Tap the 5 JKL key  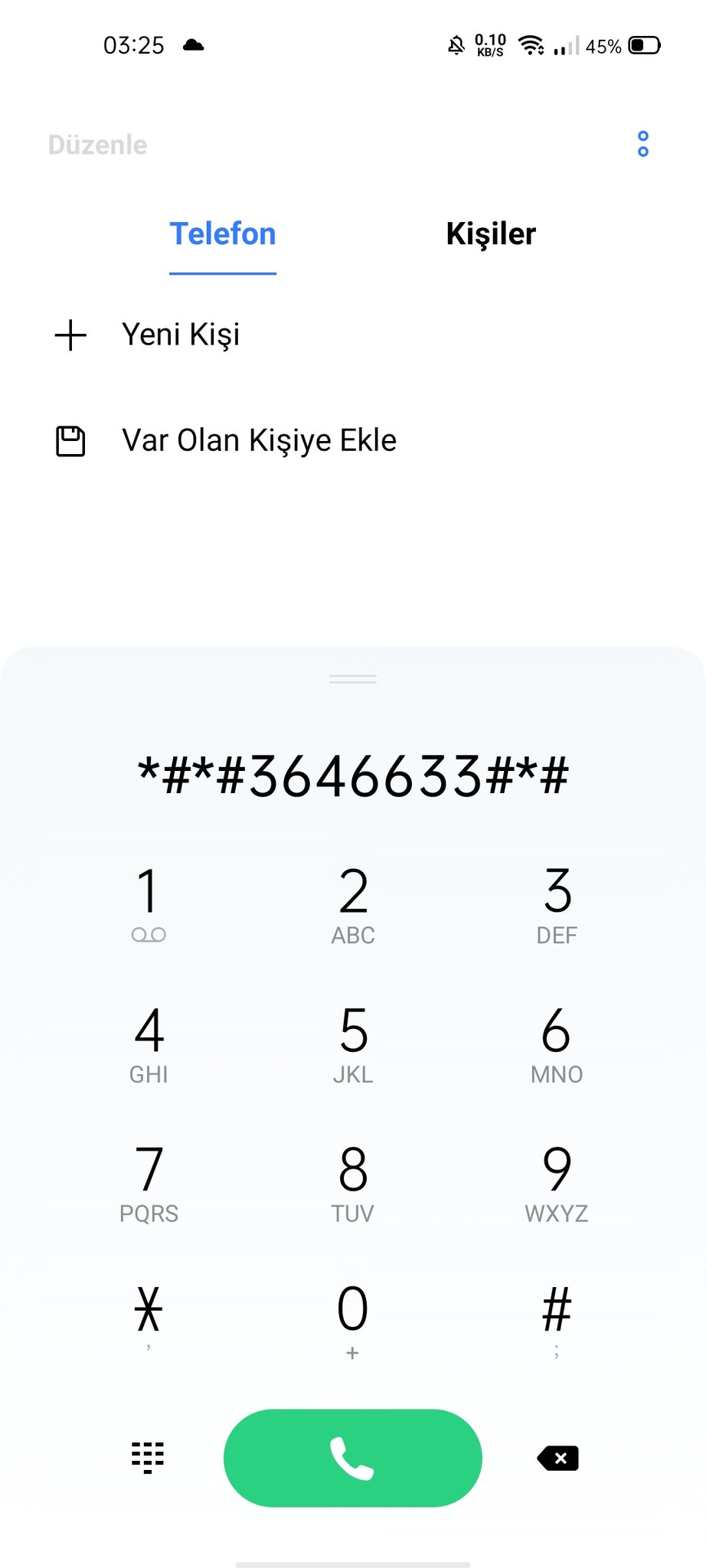click(x=353, y=1044)
